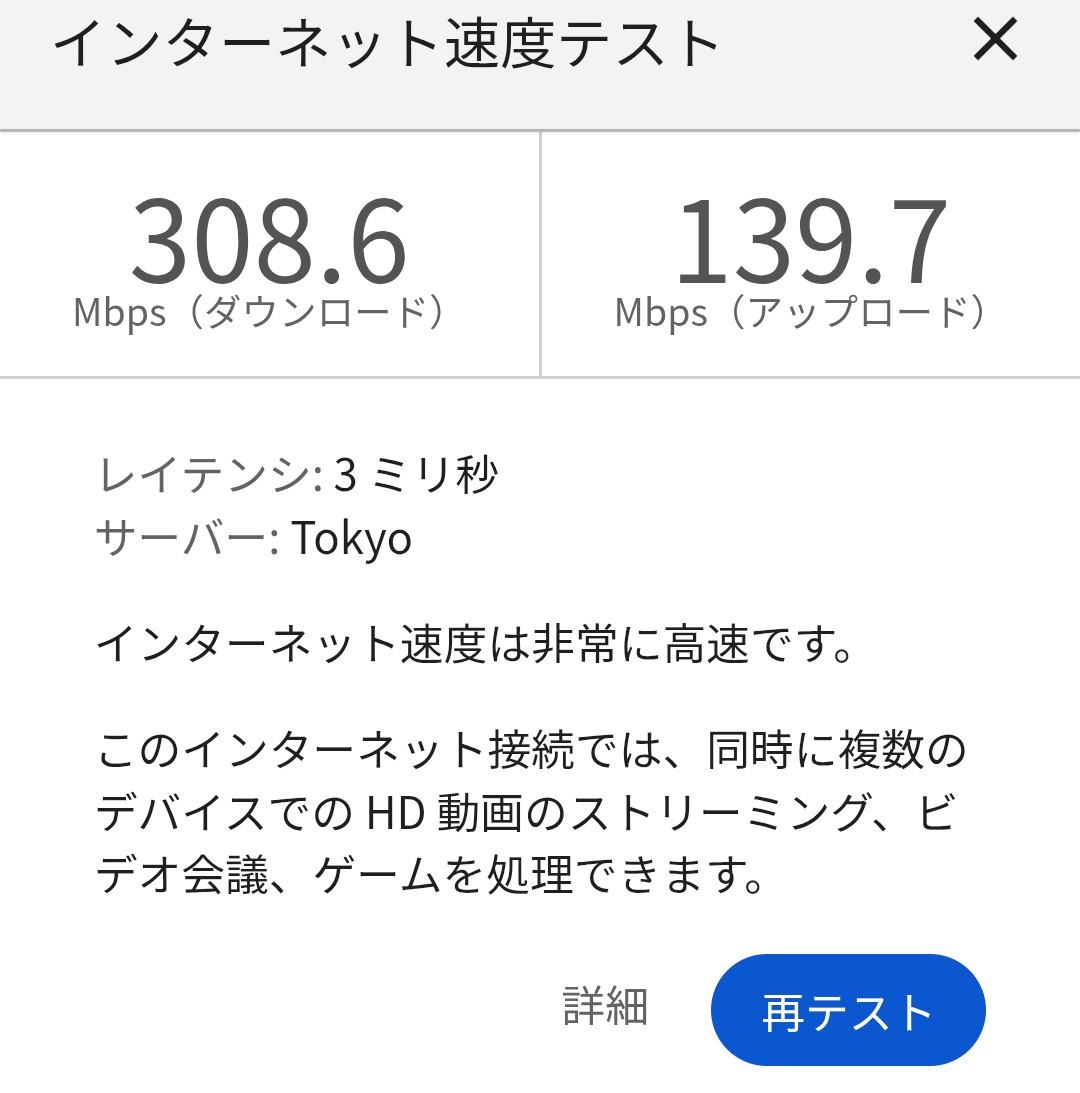Screen dimensions: 1080x1093
Task: Open 詳細 for more information
Action: [x=605, y=1007]
